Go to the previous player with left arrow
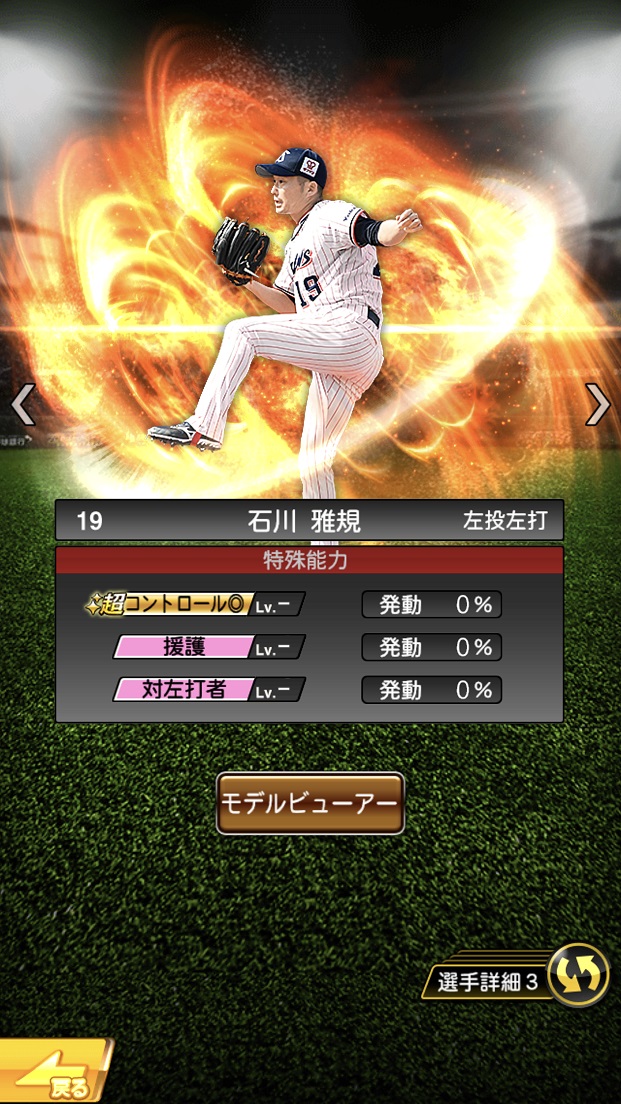 click(22, 404)
